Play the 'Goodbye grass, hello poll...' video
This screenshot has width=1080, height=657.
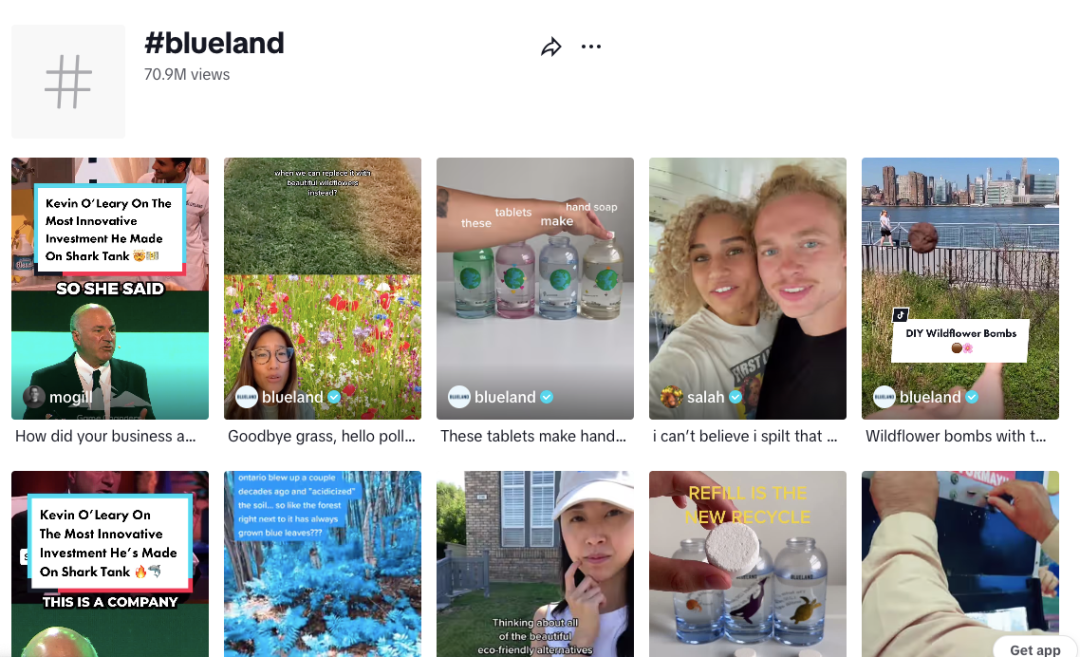coord(322,288)
